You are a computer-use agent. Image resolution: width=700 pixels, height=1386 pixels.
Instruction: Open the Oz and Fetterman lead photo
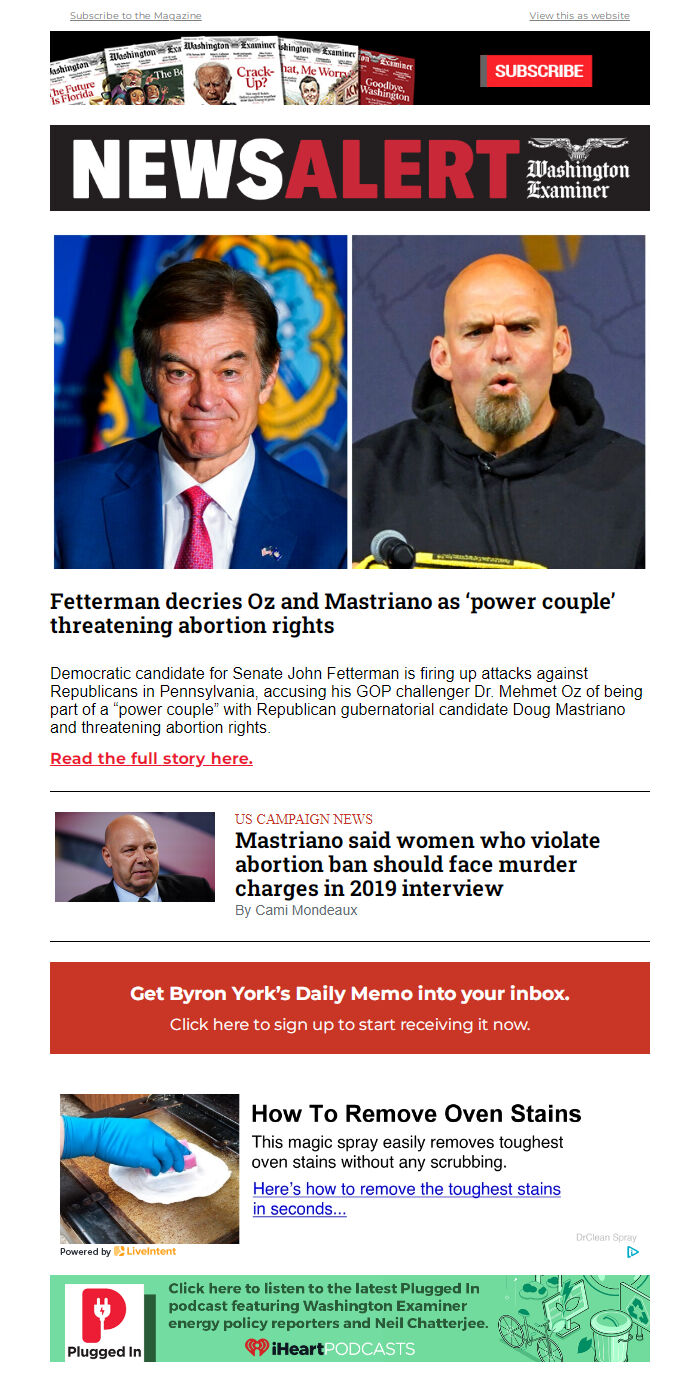click(350, 402)
